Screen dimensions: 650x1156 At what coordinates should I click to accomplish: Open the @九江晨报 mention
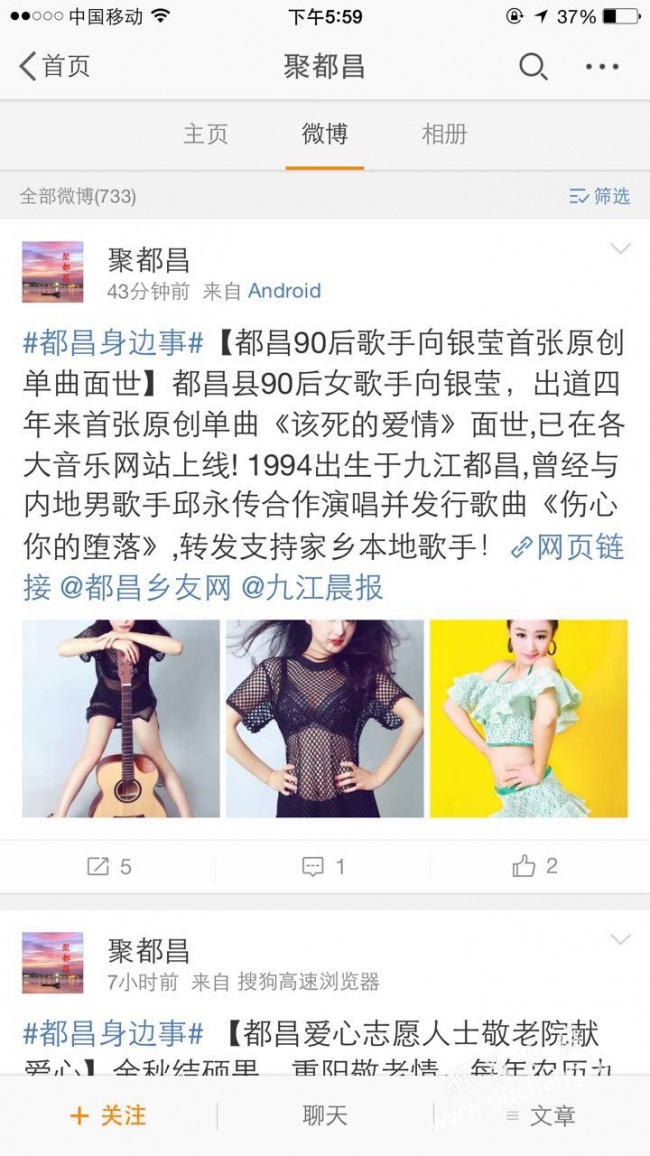coord(313,588)
